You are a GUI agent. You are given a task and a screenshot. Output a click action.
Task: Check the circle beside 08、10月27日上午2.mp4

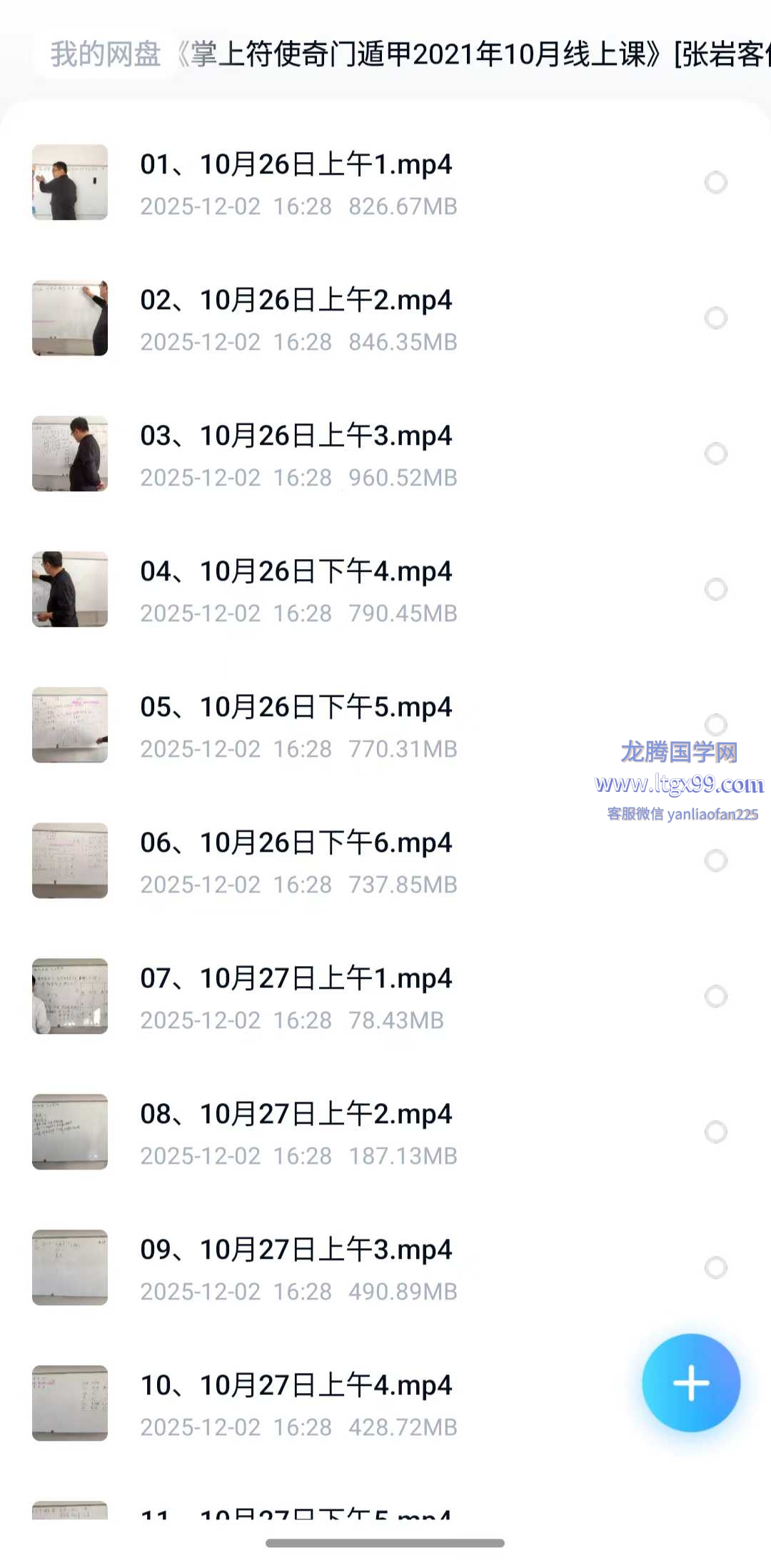tap(715, 1132)
